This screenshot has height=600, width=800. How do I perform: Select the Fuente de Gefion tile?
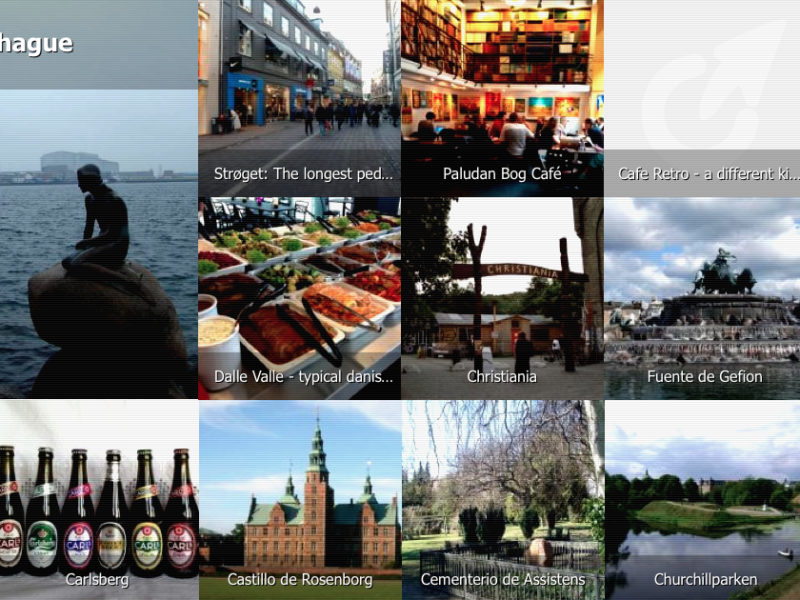click(702, 298)
